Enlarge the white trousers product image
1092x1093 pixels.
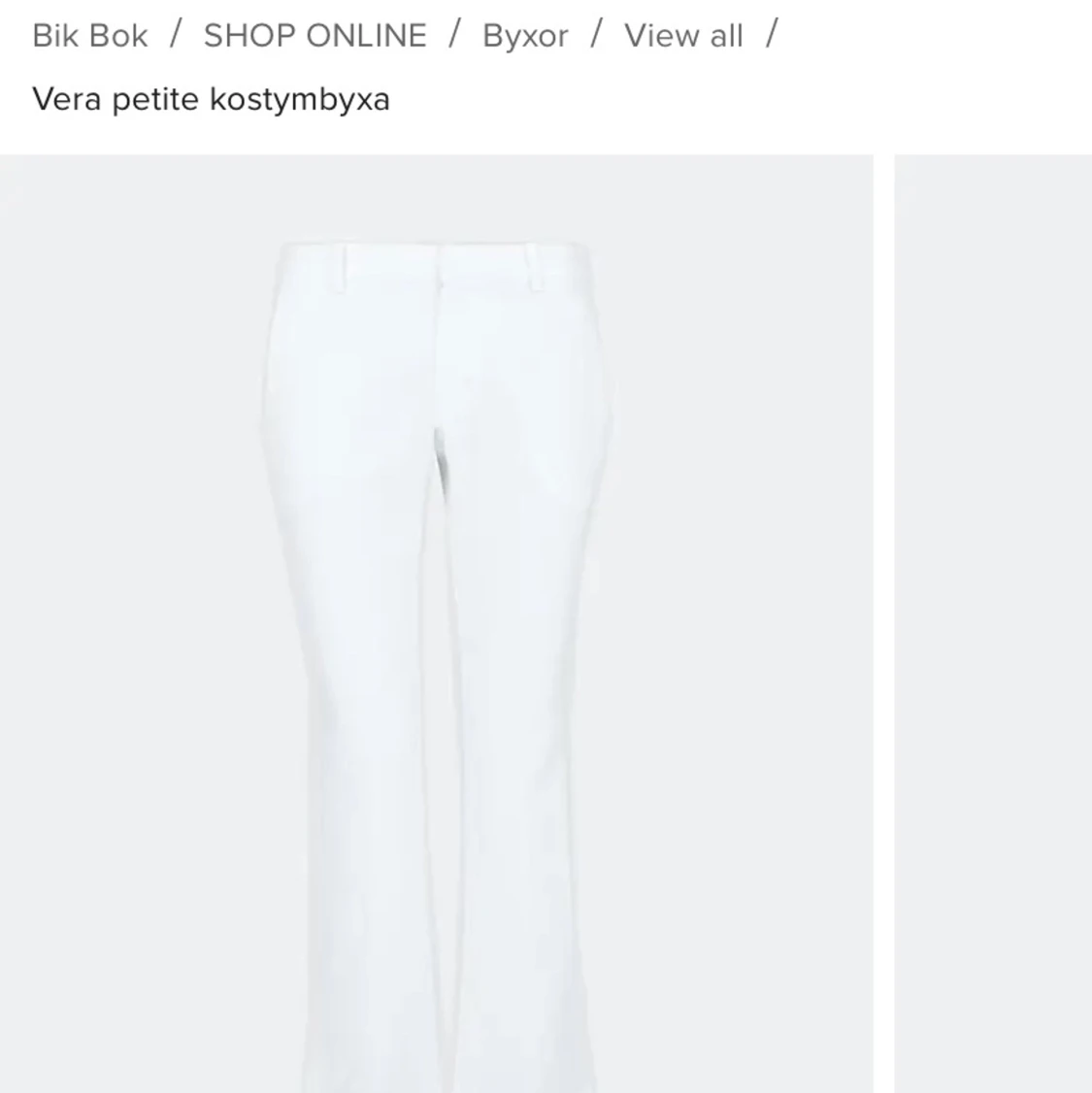437,621
